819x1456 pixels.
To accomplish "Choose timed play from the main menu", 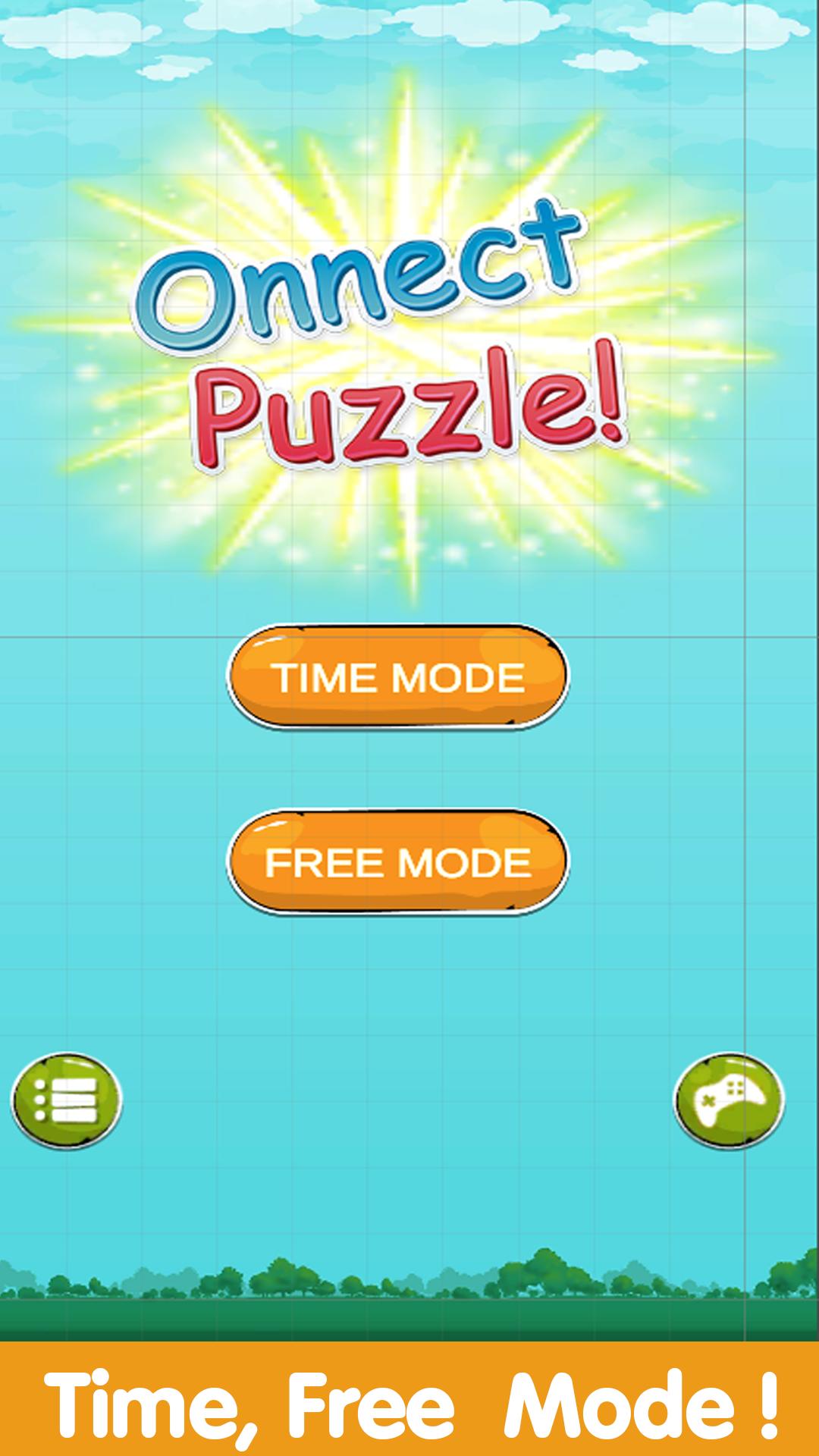I will coord(400,677).
